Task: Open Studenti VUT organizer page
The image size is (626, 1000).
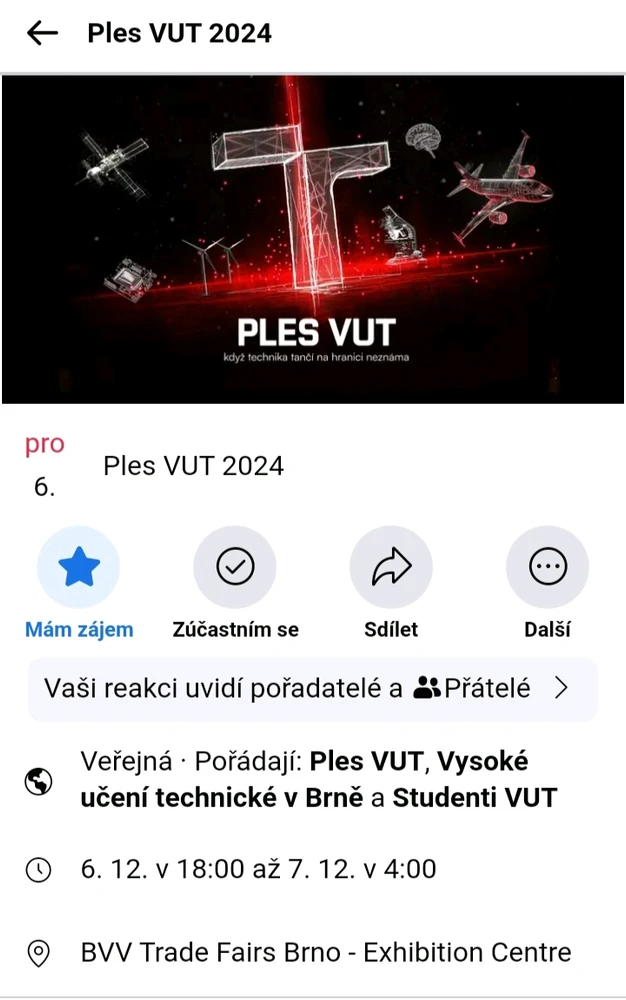Action: tap(474, 798)
